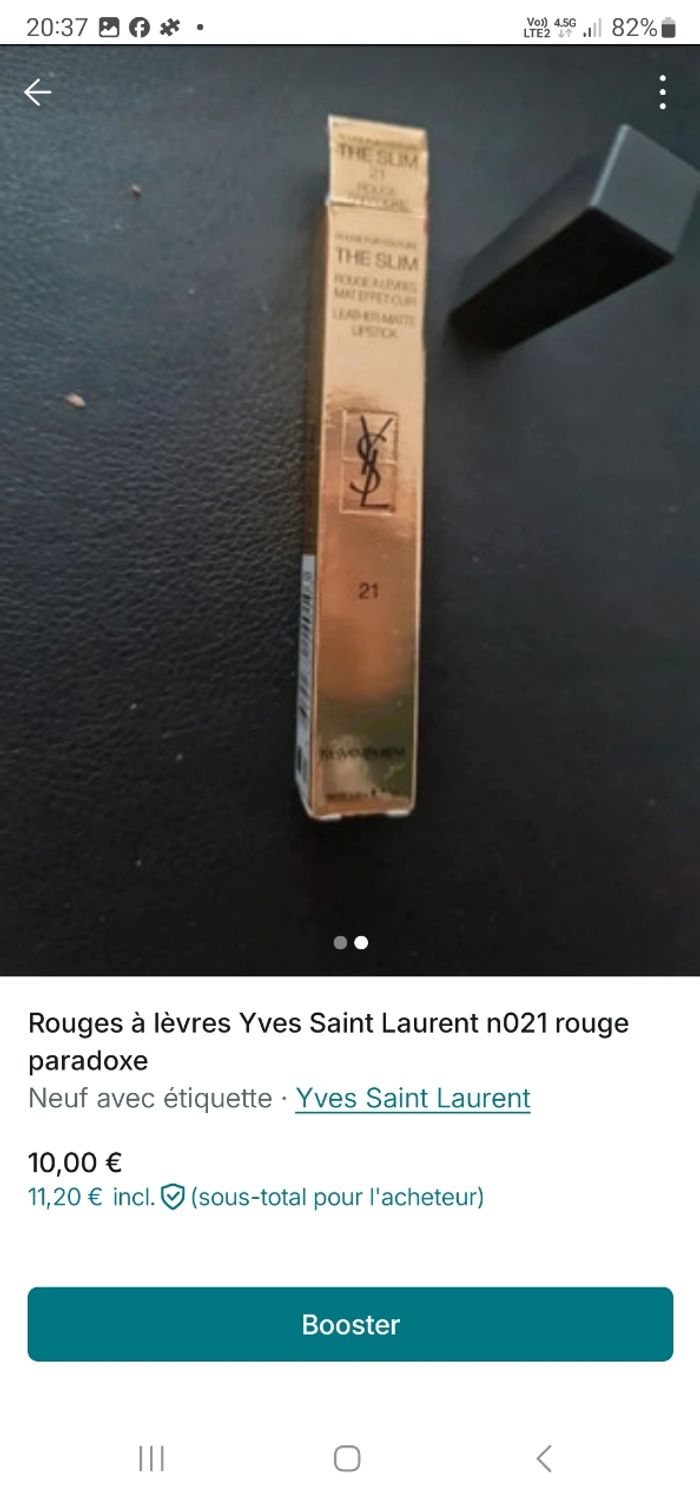Go back using the top arrow
Image resolution: width=700 pixels, height=1500 pixels.
(x=38, y=93)
